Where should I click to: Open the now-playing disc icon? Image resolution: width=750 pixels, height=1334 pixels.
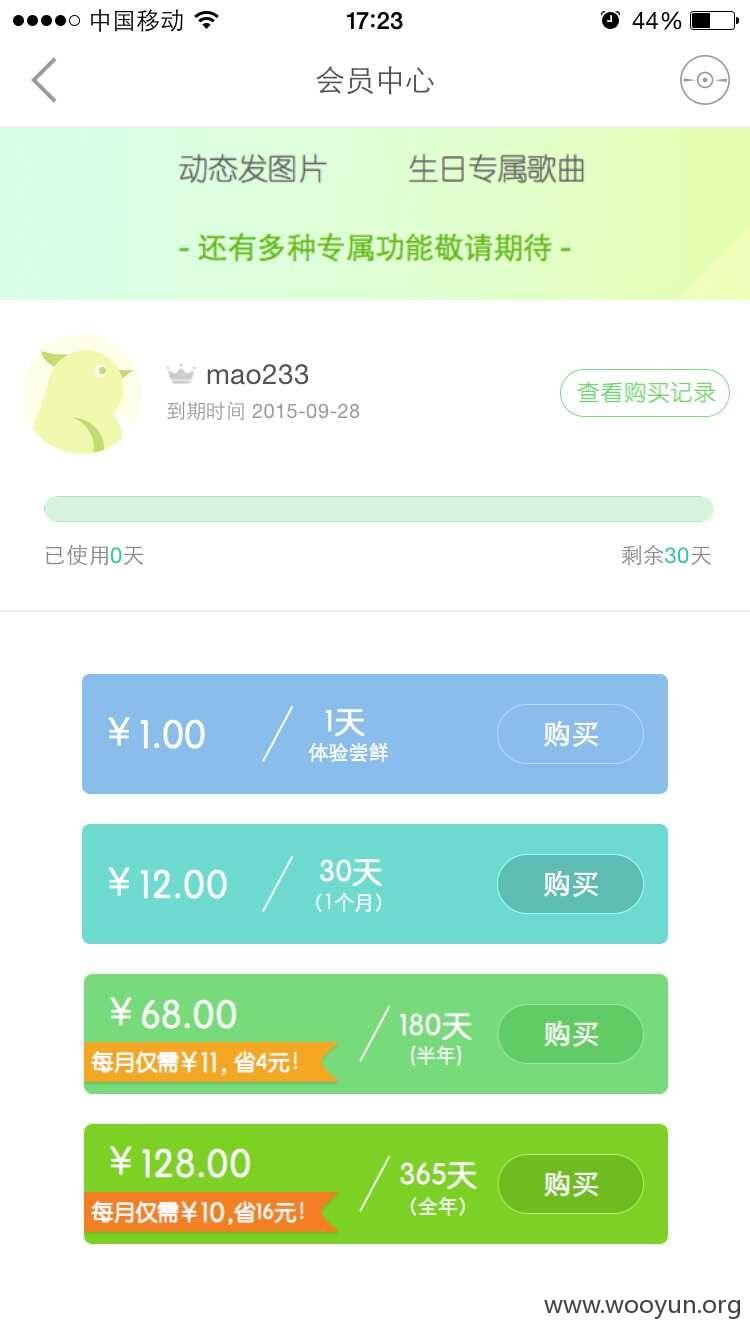[705, 80]
